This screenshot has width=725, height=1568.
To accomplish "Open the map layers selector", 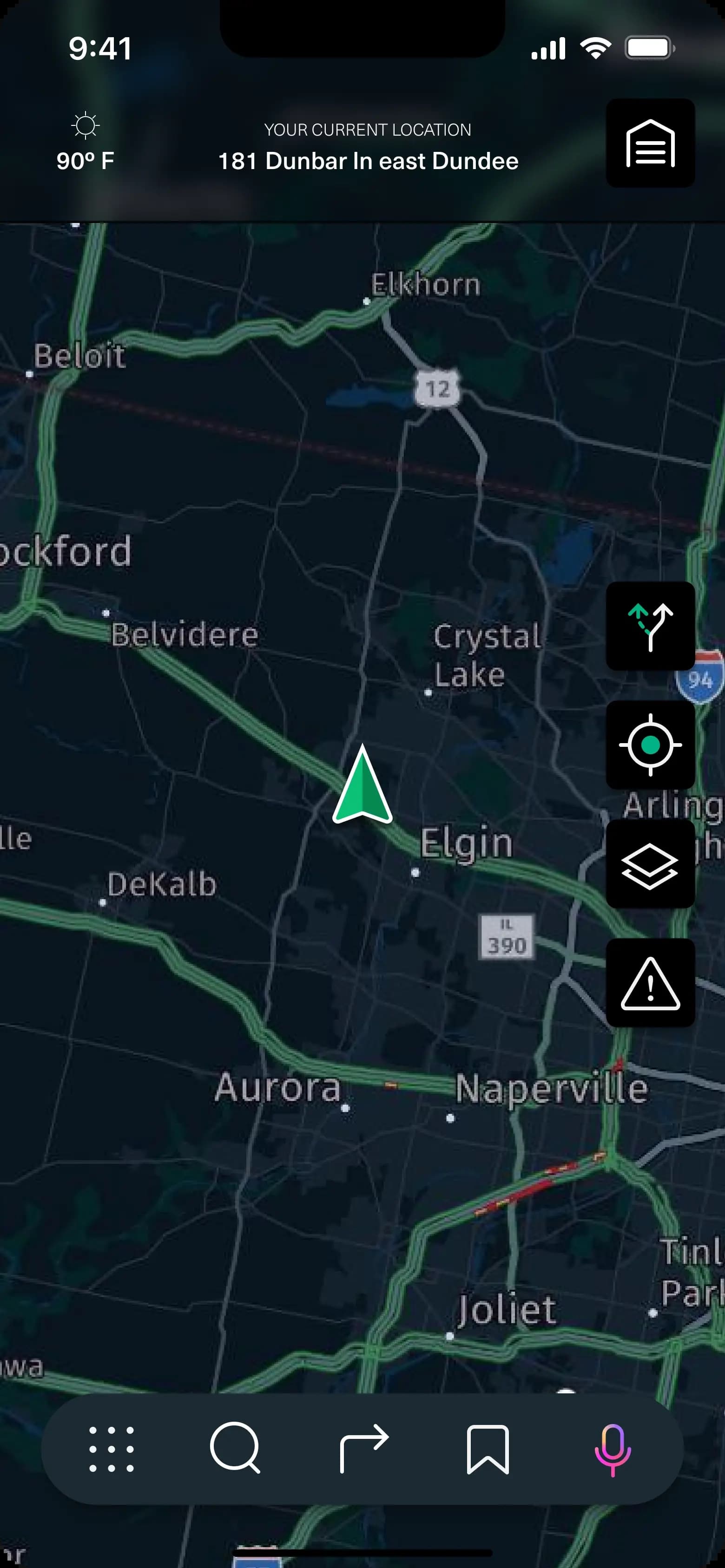I will tap(650, 864).
